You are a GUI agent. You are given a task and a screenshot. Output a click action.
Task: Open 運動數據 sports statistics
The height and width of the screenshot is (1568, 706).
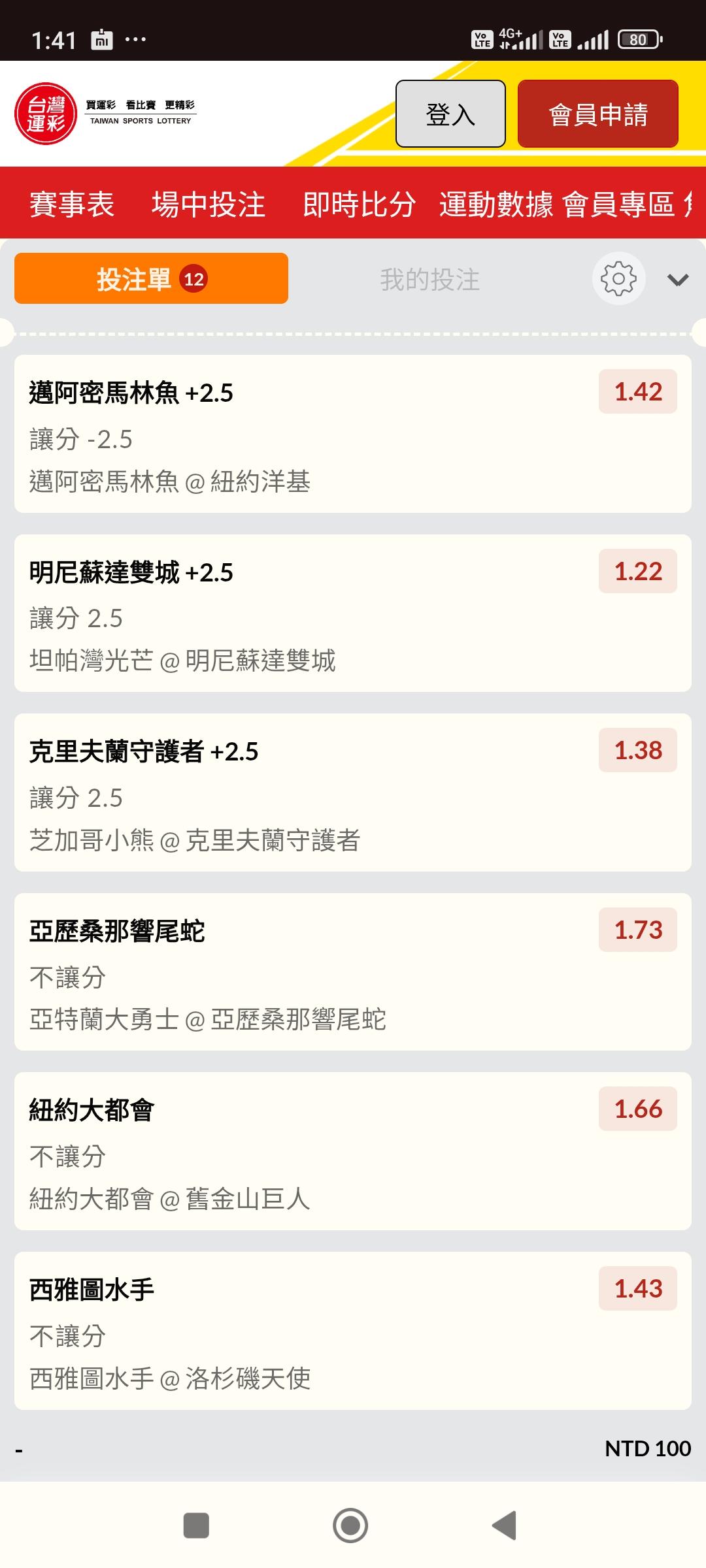(x=496, y=204)
